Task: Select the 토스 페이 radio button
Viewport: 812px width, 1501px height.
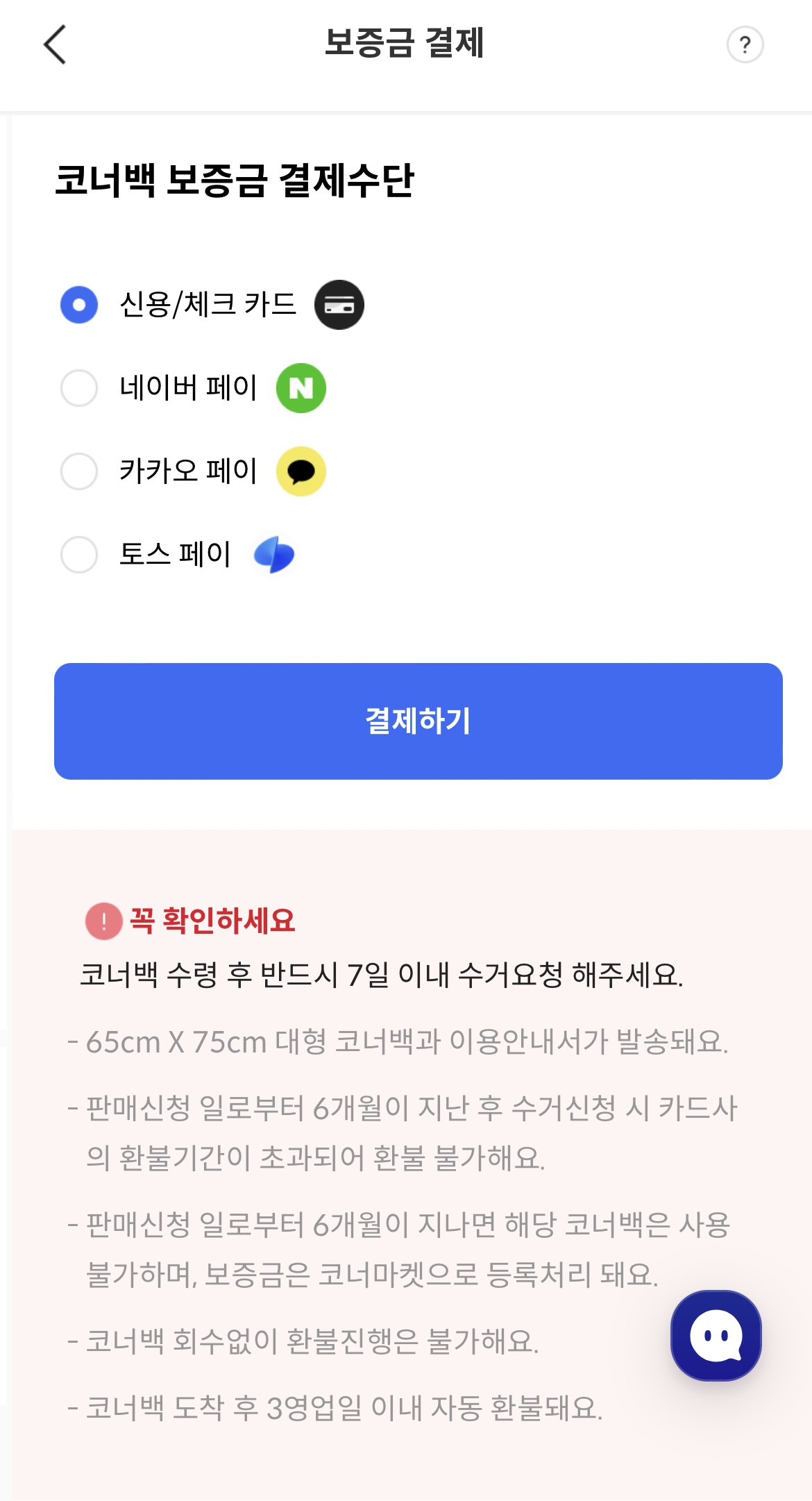Action: point(79,553)
